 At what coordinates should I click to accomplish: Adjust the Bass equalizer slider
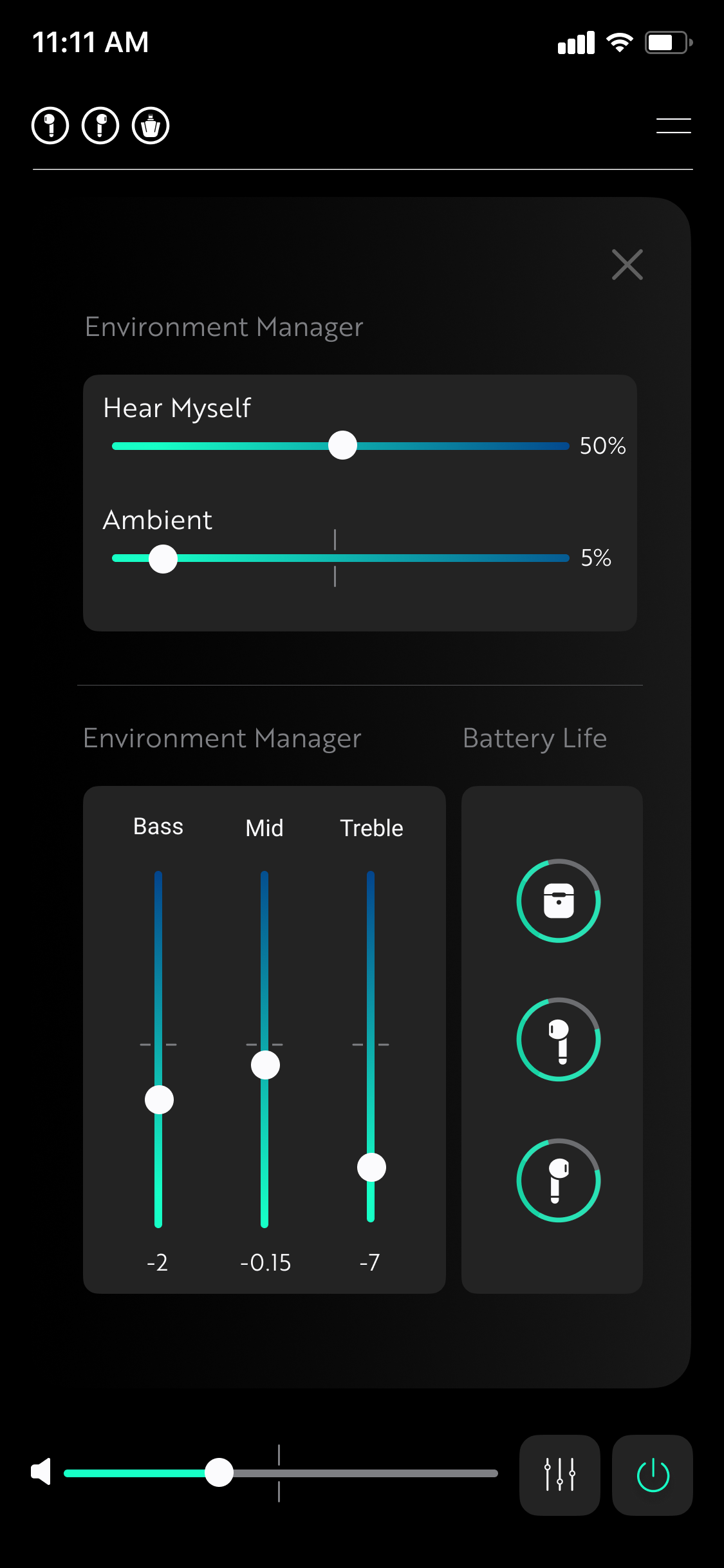tap(159, 1099)
